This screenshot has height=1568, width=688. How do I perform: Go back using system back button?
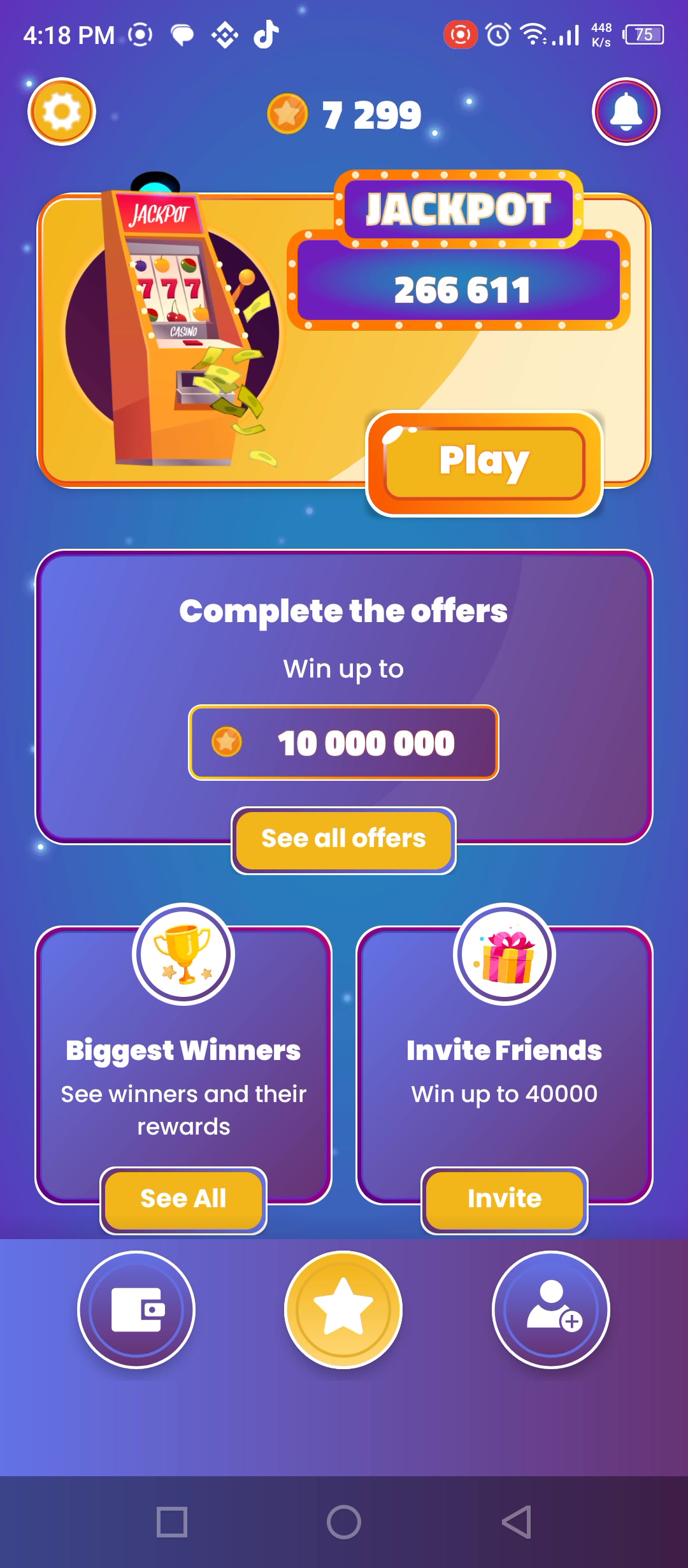[x=517, y=1522]
